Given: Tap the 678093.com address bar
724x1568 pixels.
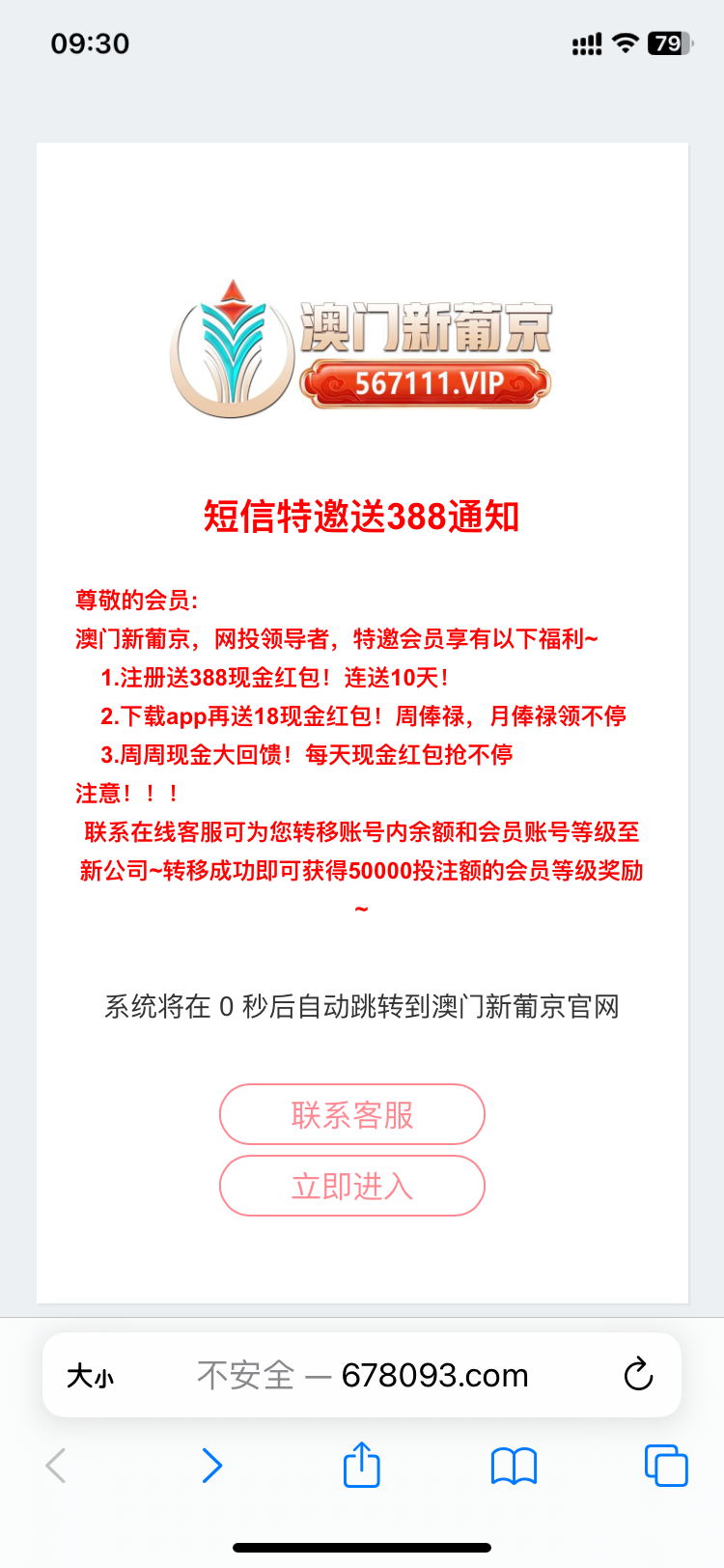Looking at the screenshot, I should click(x=436, y=1375).
